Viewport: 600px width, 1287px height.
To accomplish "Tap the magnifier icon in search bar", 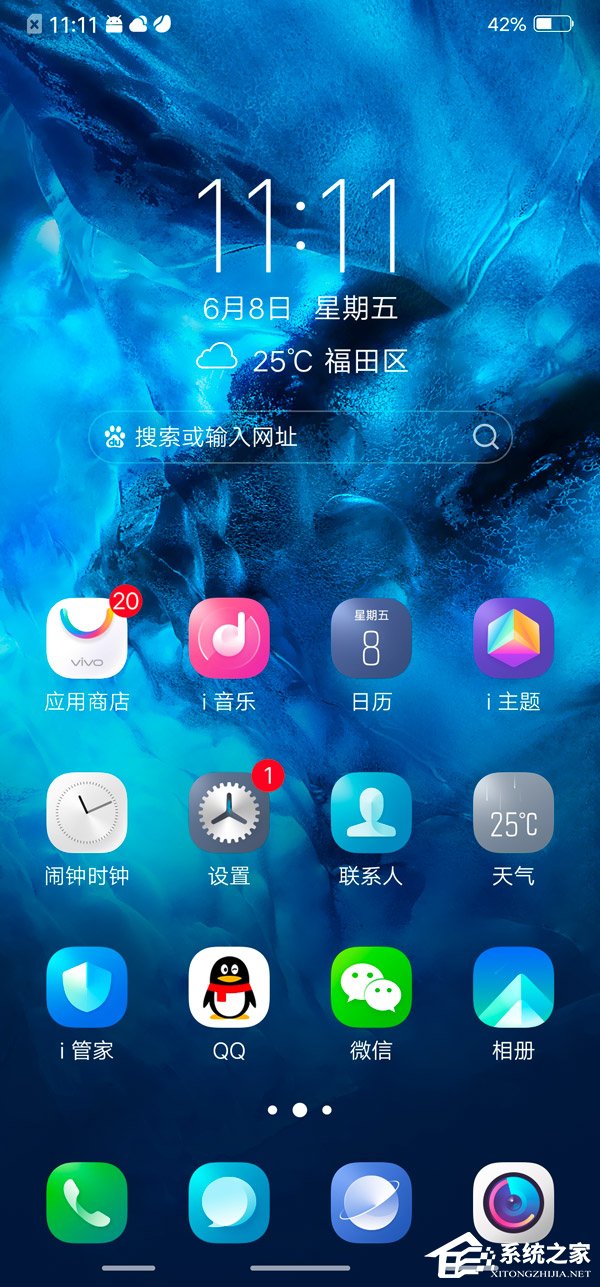I will click(485, 437).
